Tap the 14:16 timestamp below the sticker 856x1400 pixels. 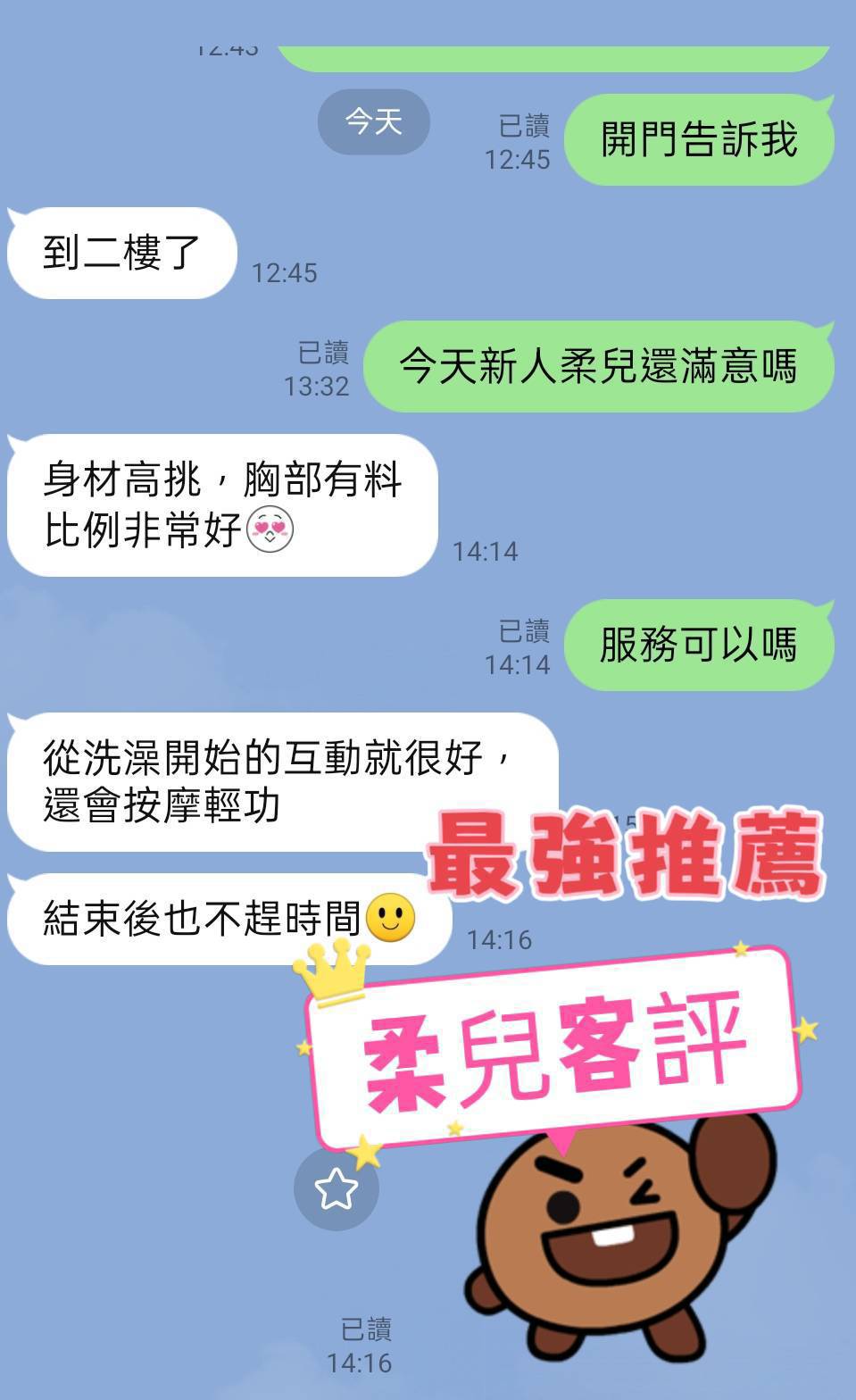click(x=362, y=1362)
